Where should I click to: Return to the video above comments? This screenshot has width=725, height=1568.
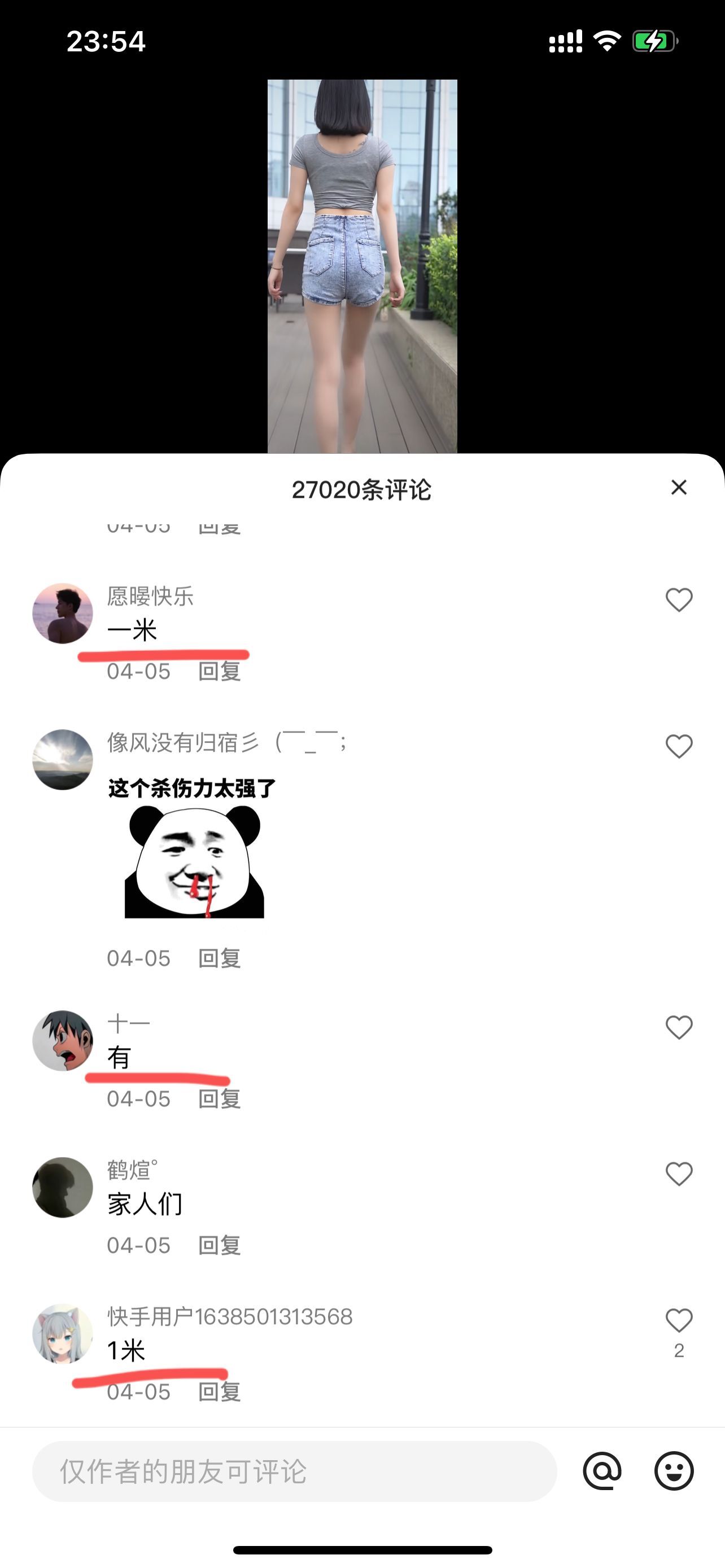(x=362, y=266)
